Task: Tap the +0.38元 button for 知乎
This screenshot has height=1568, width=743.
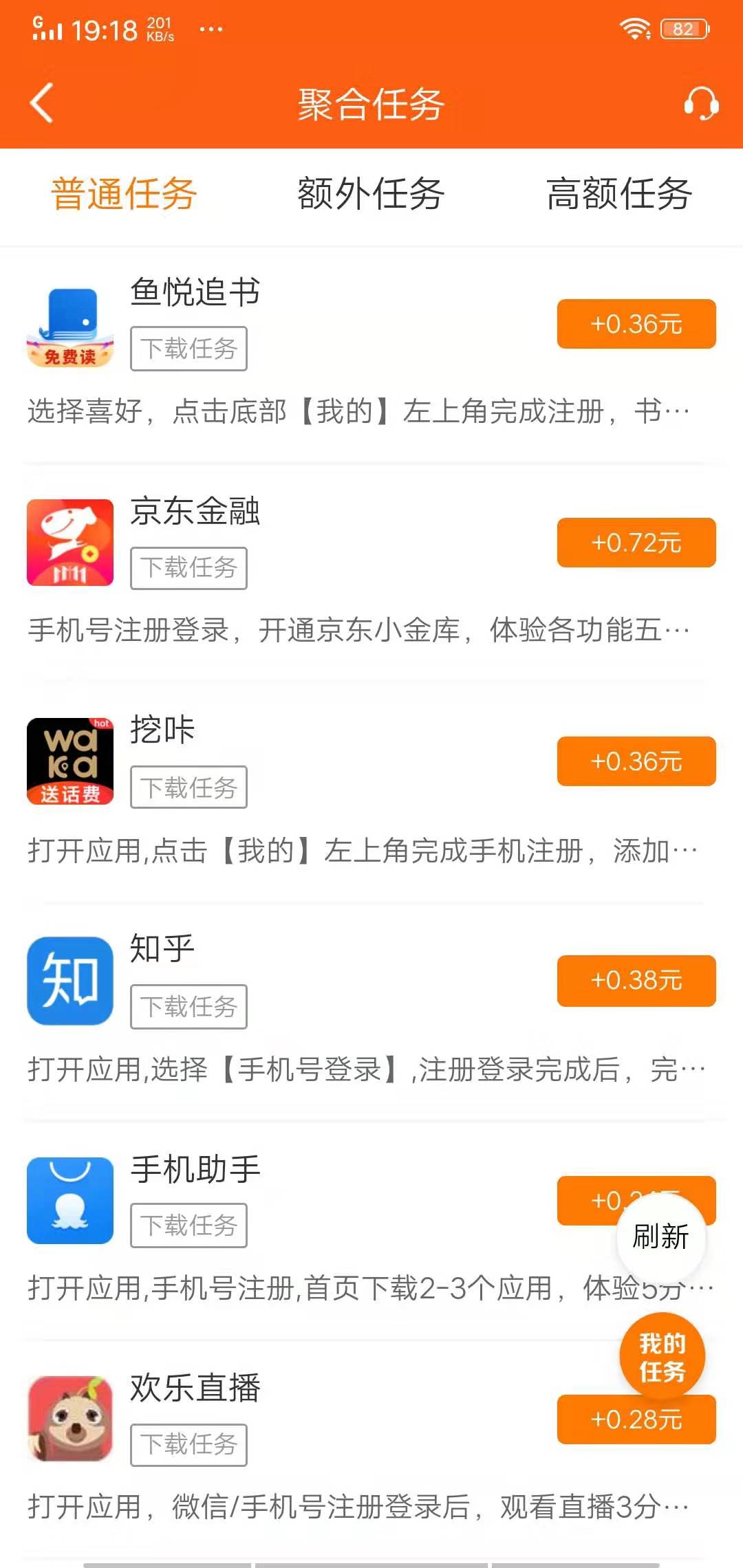Action: click(636, 981)
